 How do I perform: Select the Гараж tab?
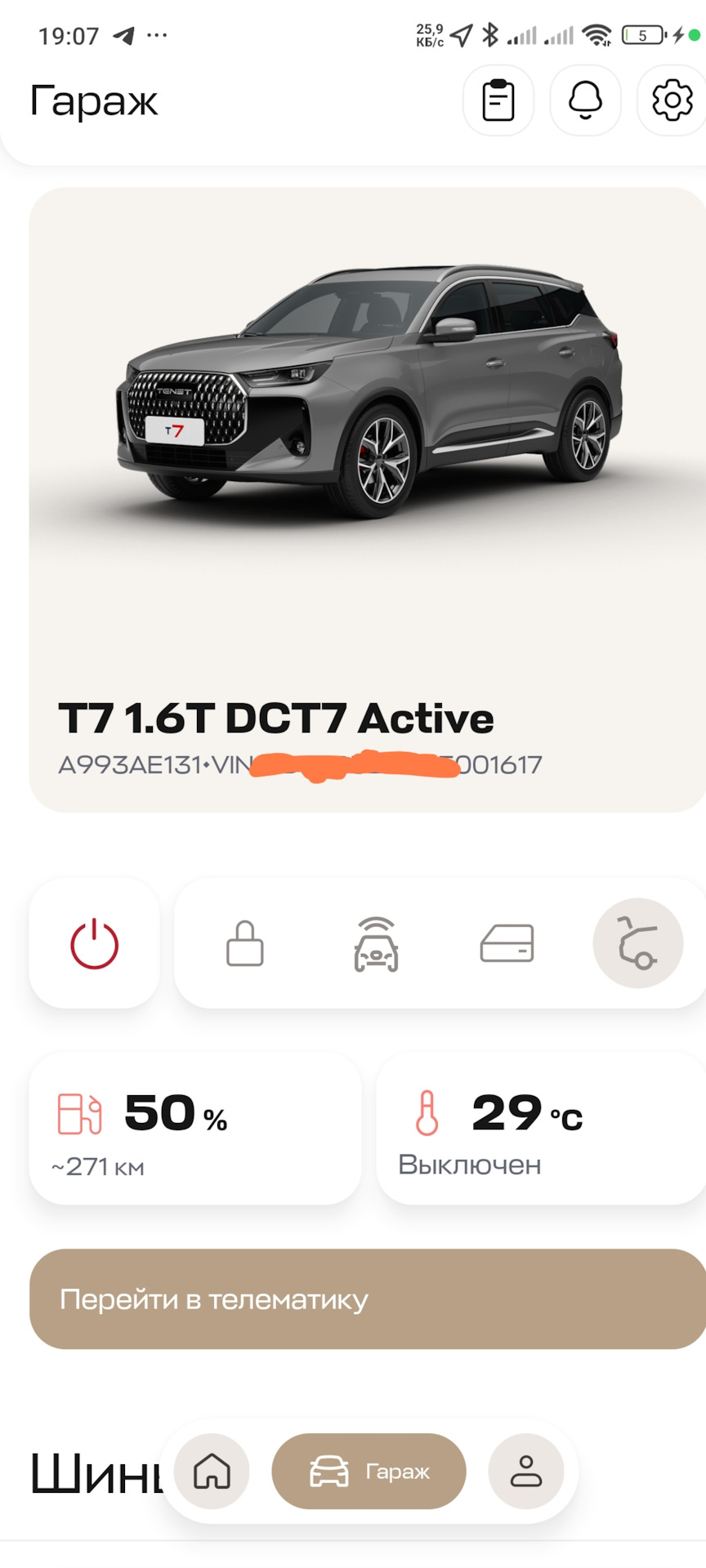369,1471
